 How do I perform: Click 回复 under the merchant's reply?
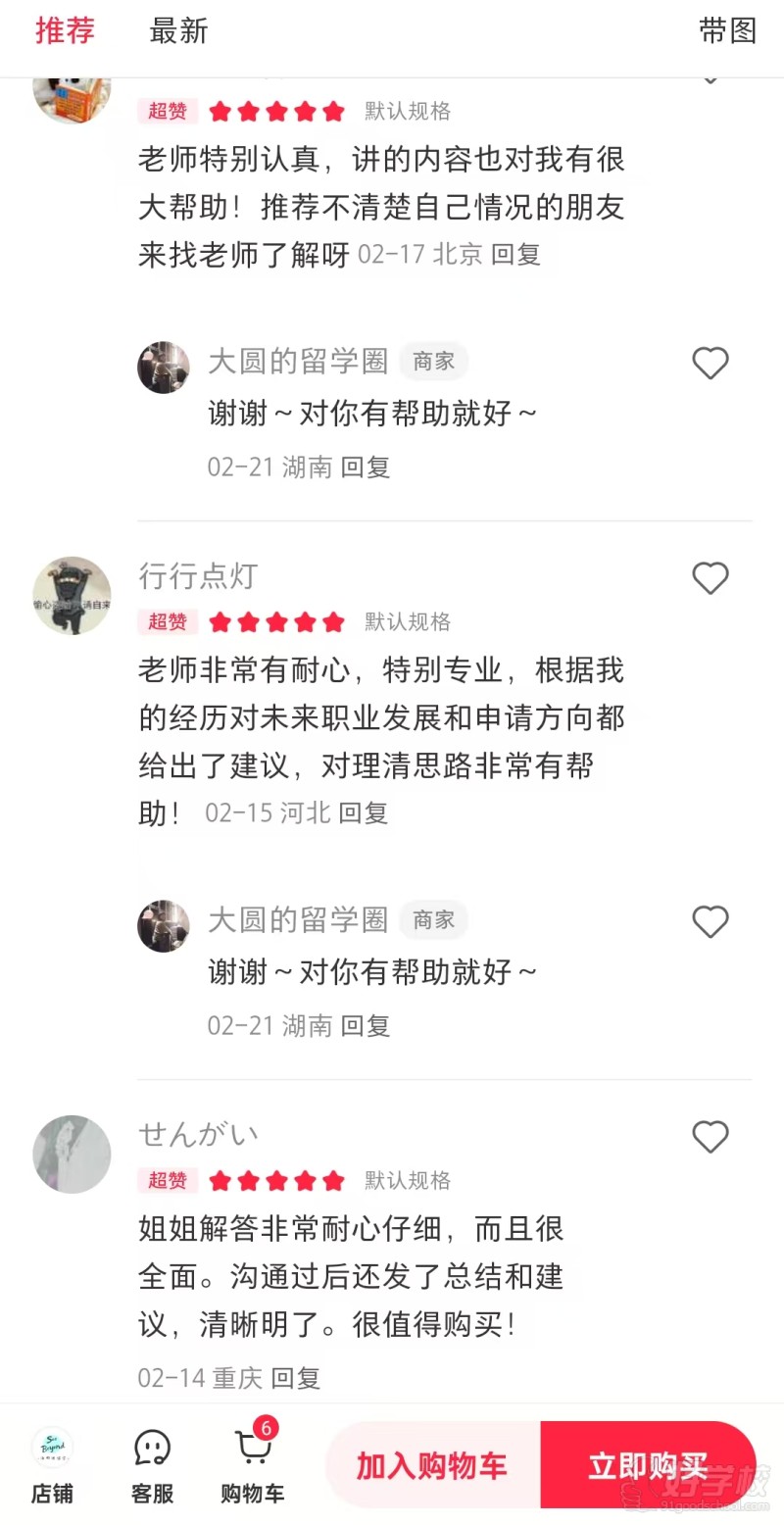click(x=367, y=467)
